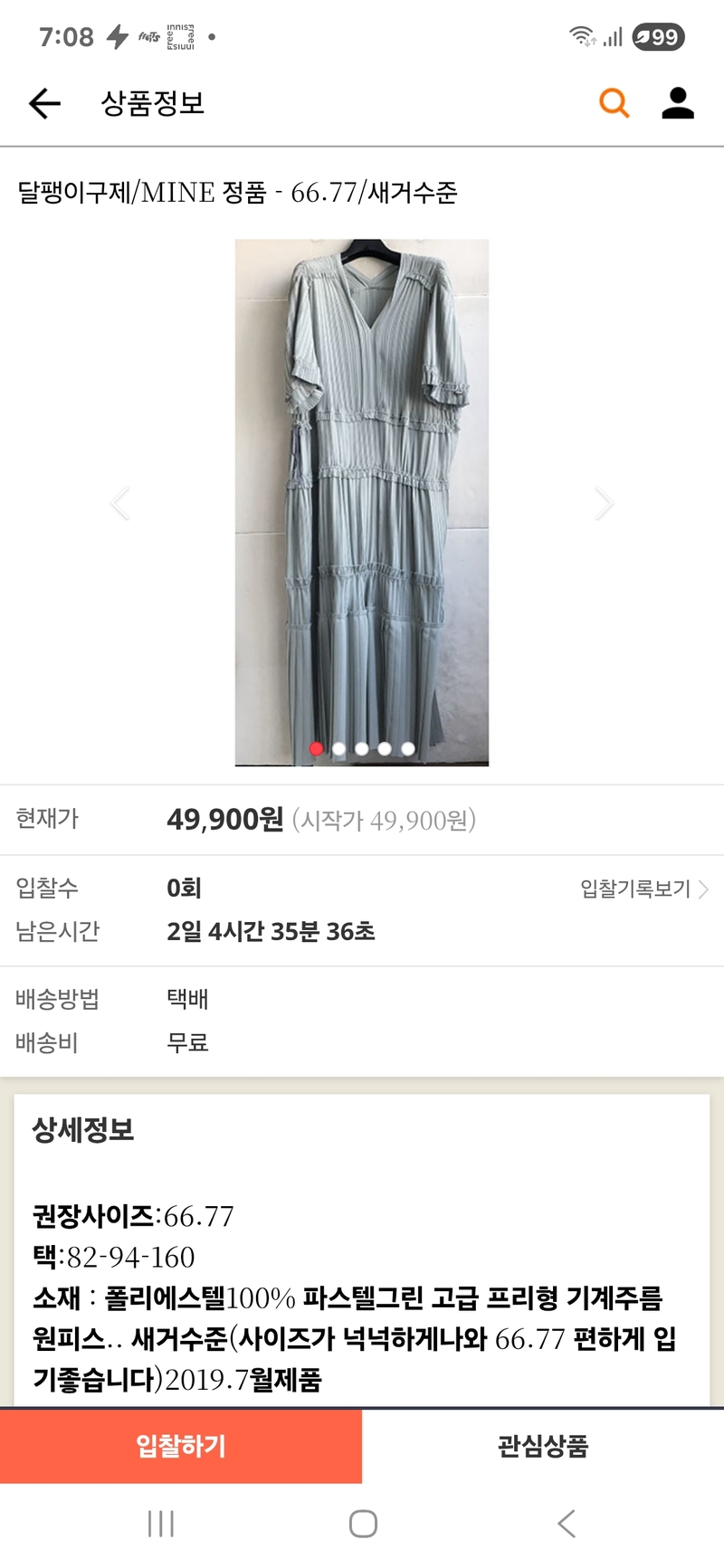Open the orange search icon
This screenshot has height=1568, width=724.
pyautogui.click(x=614, y=103)
